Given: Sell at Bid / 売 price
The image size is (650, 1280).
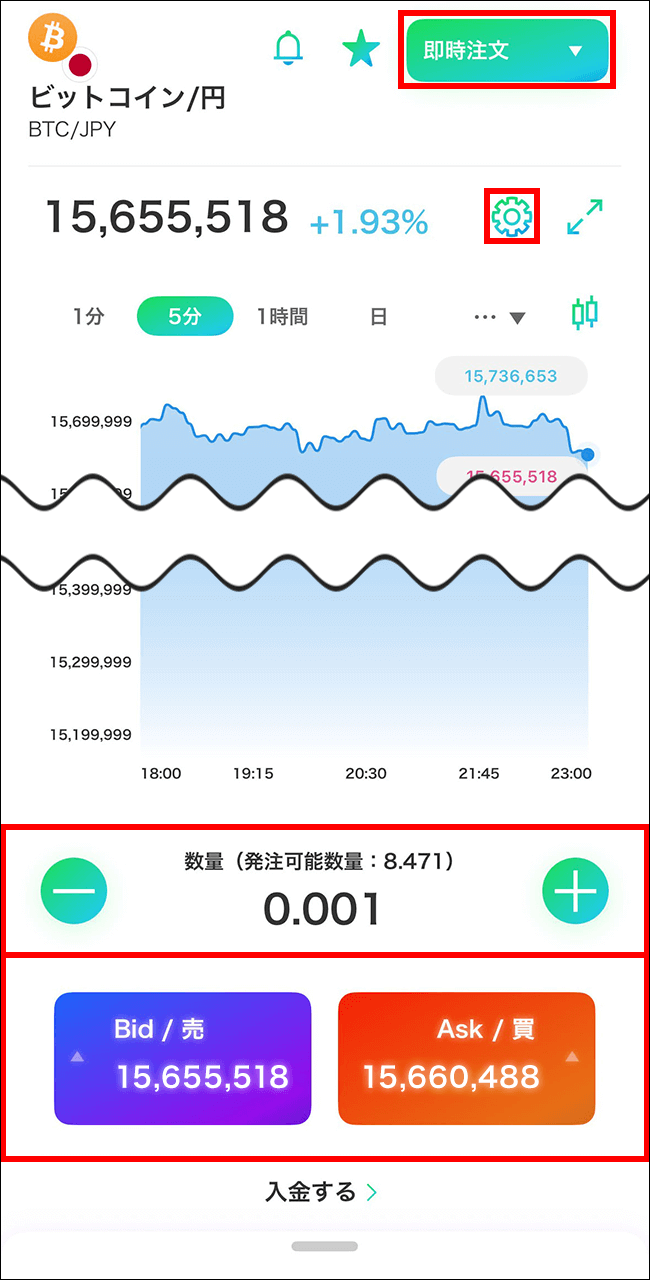Looking at the screenshot, I should (182, 1058).
